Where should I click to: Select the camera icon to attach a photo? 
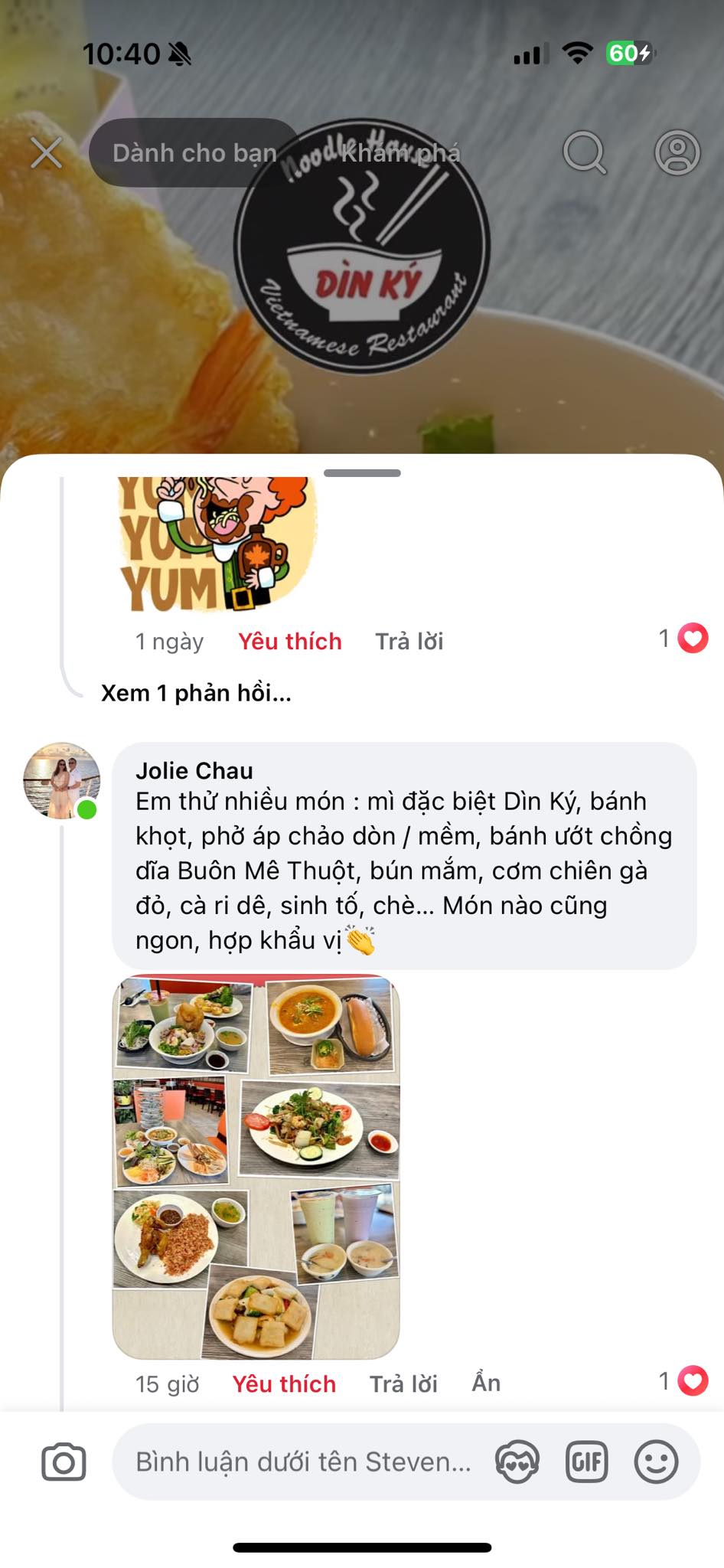[x=65, y=1461]
